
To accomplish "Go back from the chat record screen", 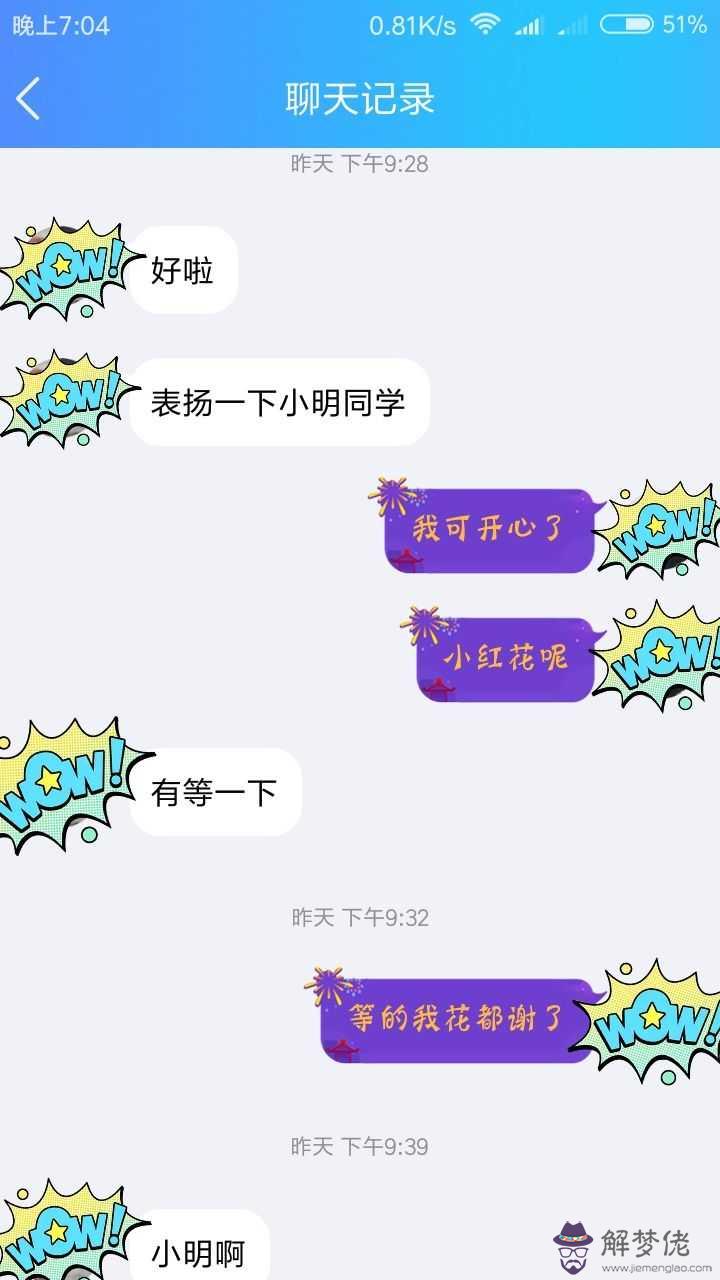I will (x=28, y=99).
